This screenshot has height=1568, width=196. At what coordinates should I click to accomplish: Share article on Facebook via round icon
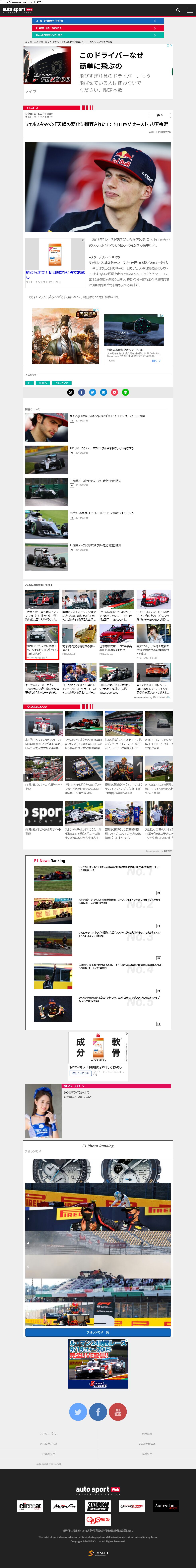click(x=82, y=392)
